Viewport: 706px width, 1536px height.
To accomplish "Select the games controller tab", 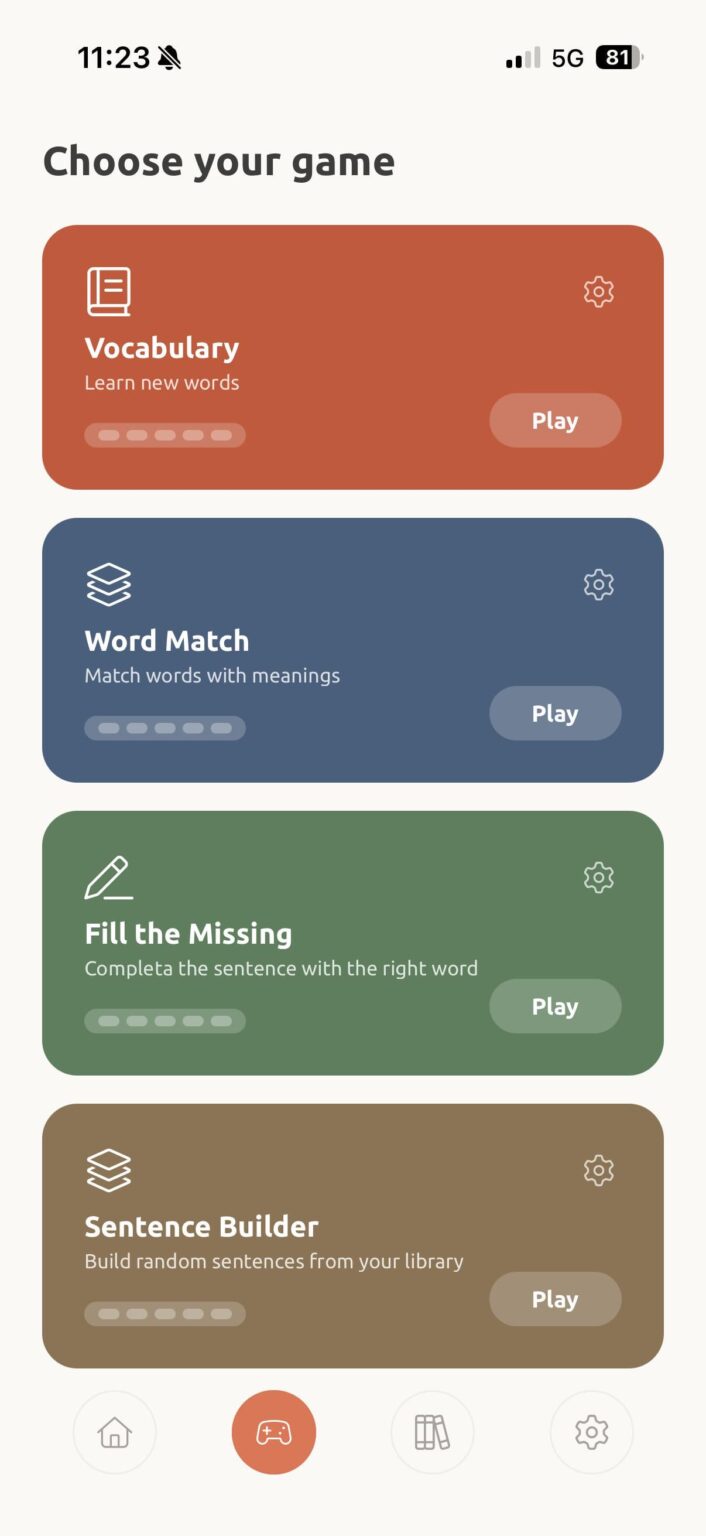I will tap(274, 1432).
